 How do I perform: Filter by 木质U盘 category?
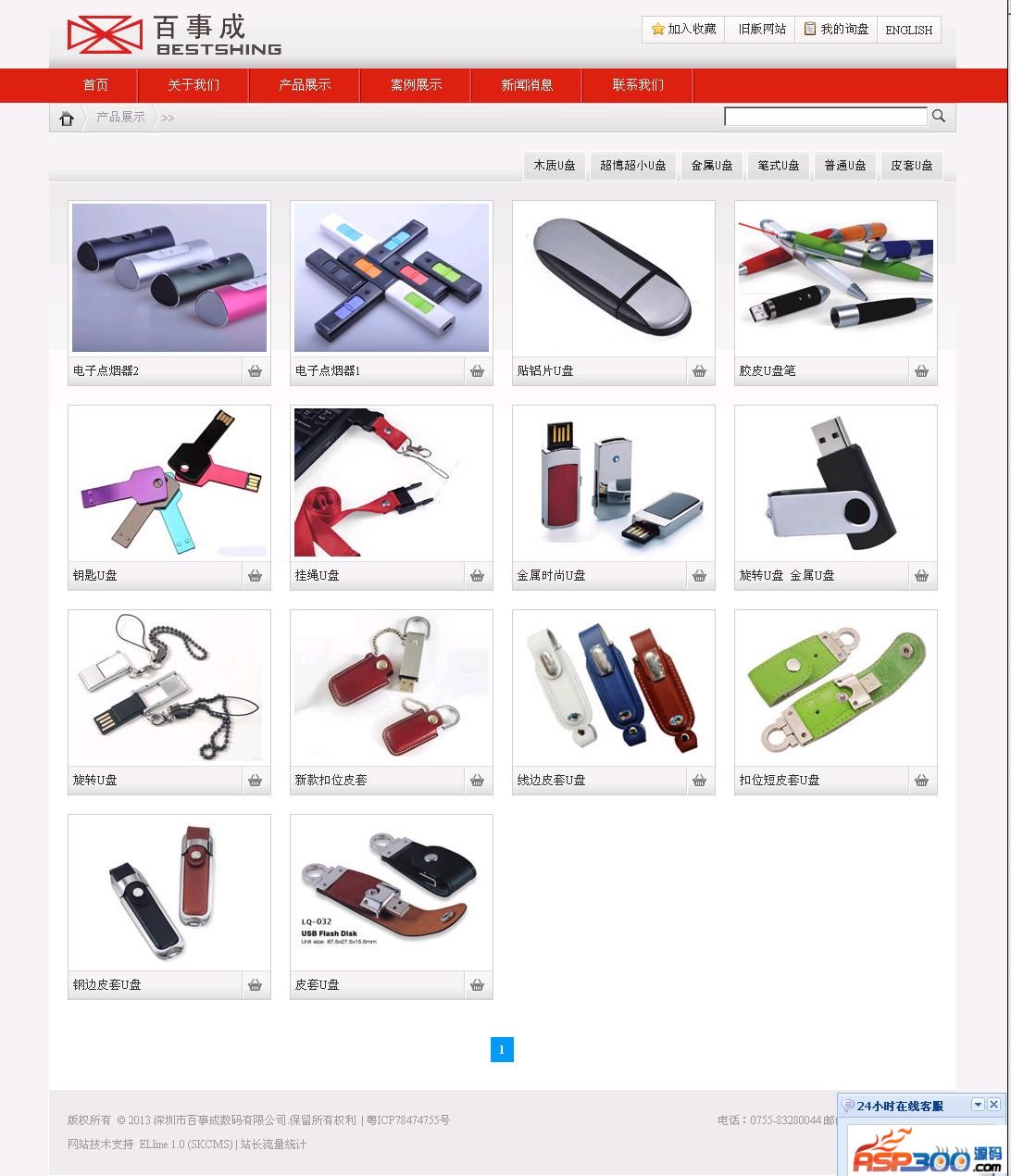(555, 166)
